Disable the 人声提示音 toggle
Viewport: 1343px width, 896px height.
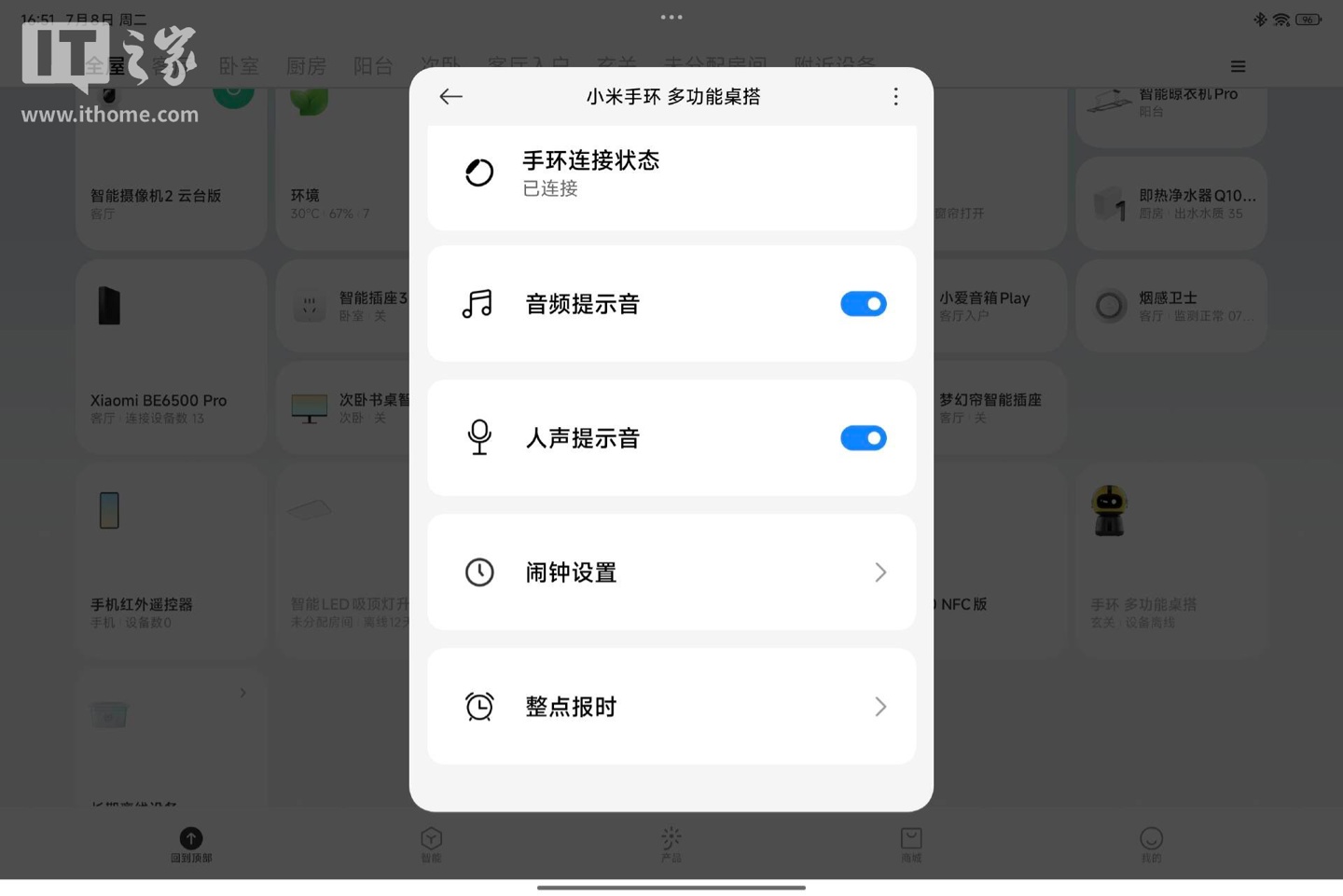pos(863,438)
